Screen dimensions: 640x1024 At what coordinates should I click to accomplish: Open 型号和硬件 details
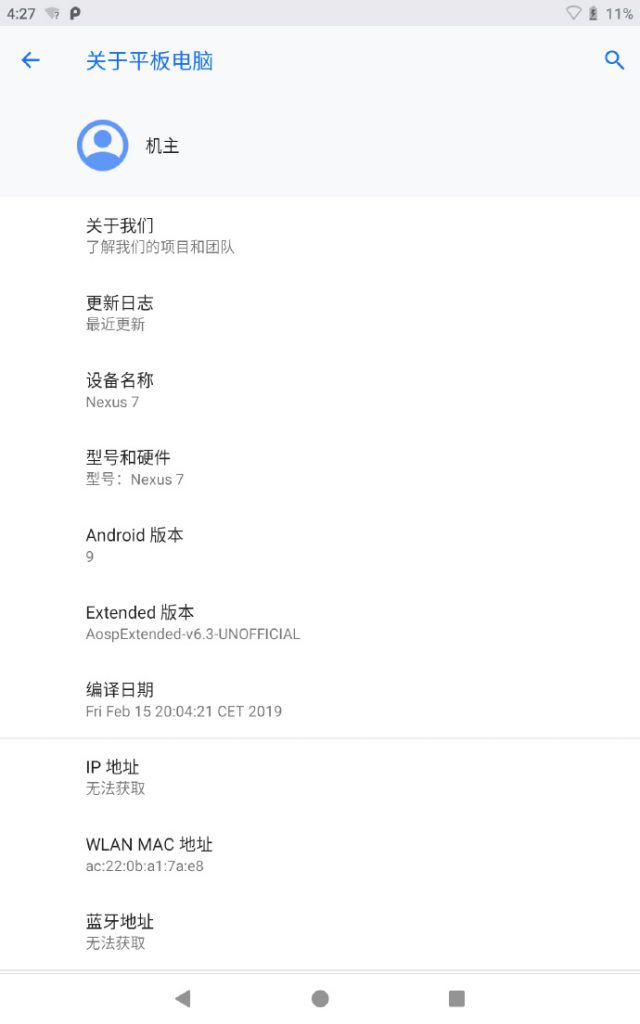coord(320,468)
